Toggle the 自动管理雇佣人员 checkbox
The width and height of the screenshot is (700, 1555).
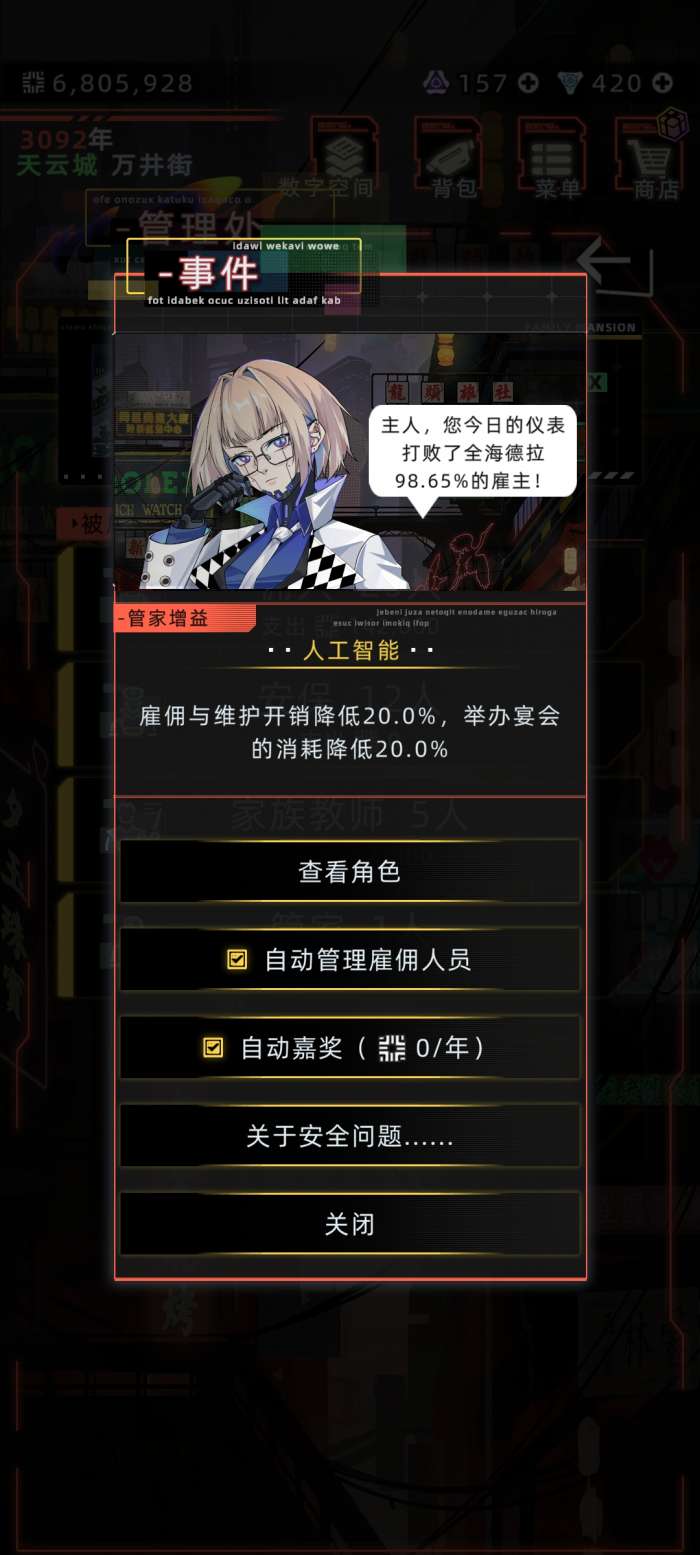(237, 960)
